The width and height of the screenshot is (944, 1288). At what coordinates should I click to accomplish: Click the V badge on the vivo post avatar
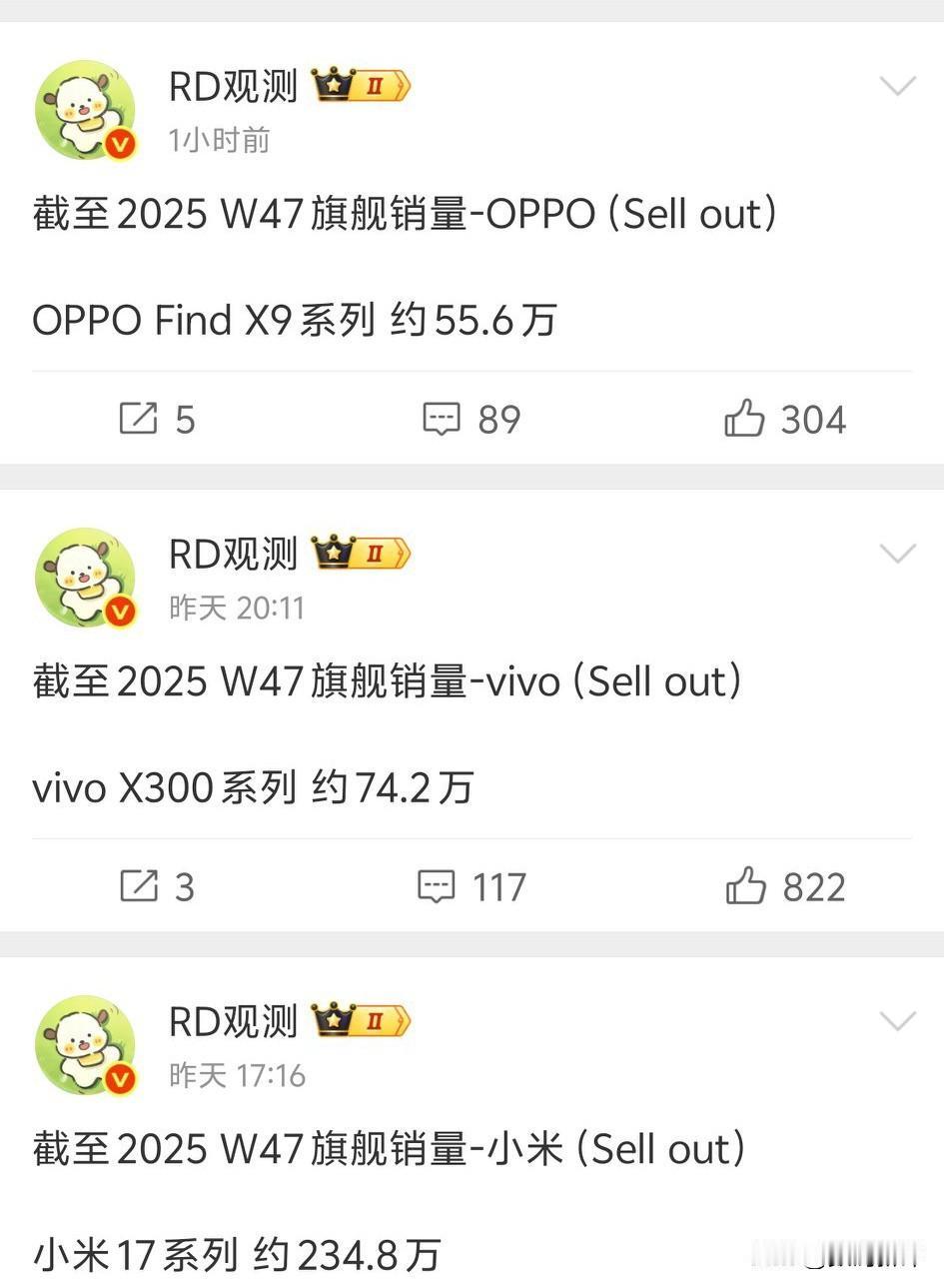pos(120,612)
